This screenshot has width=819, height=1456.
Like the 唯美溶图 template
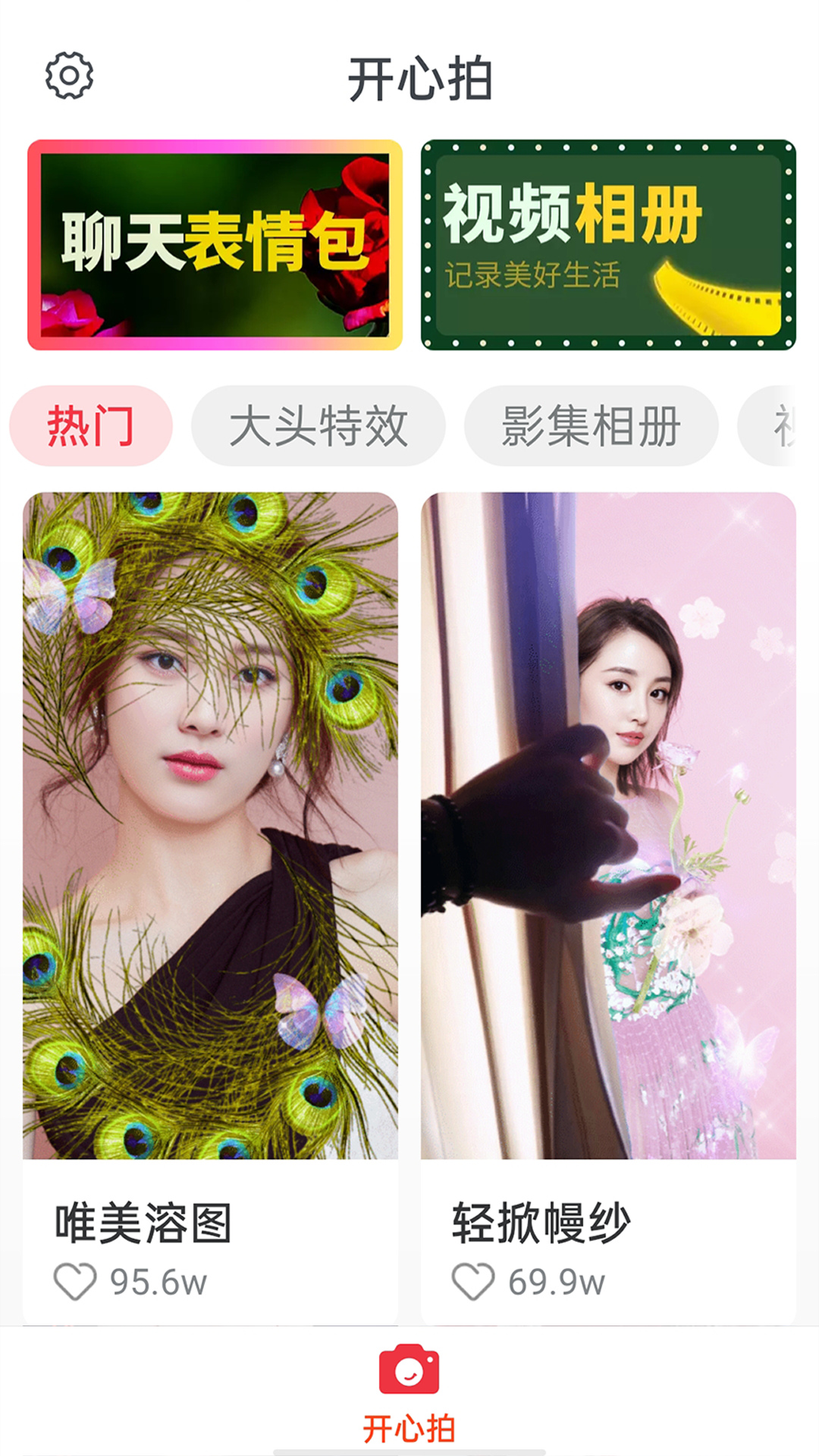point(75,1282)
